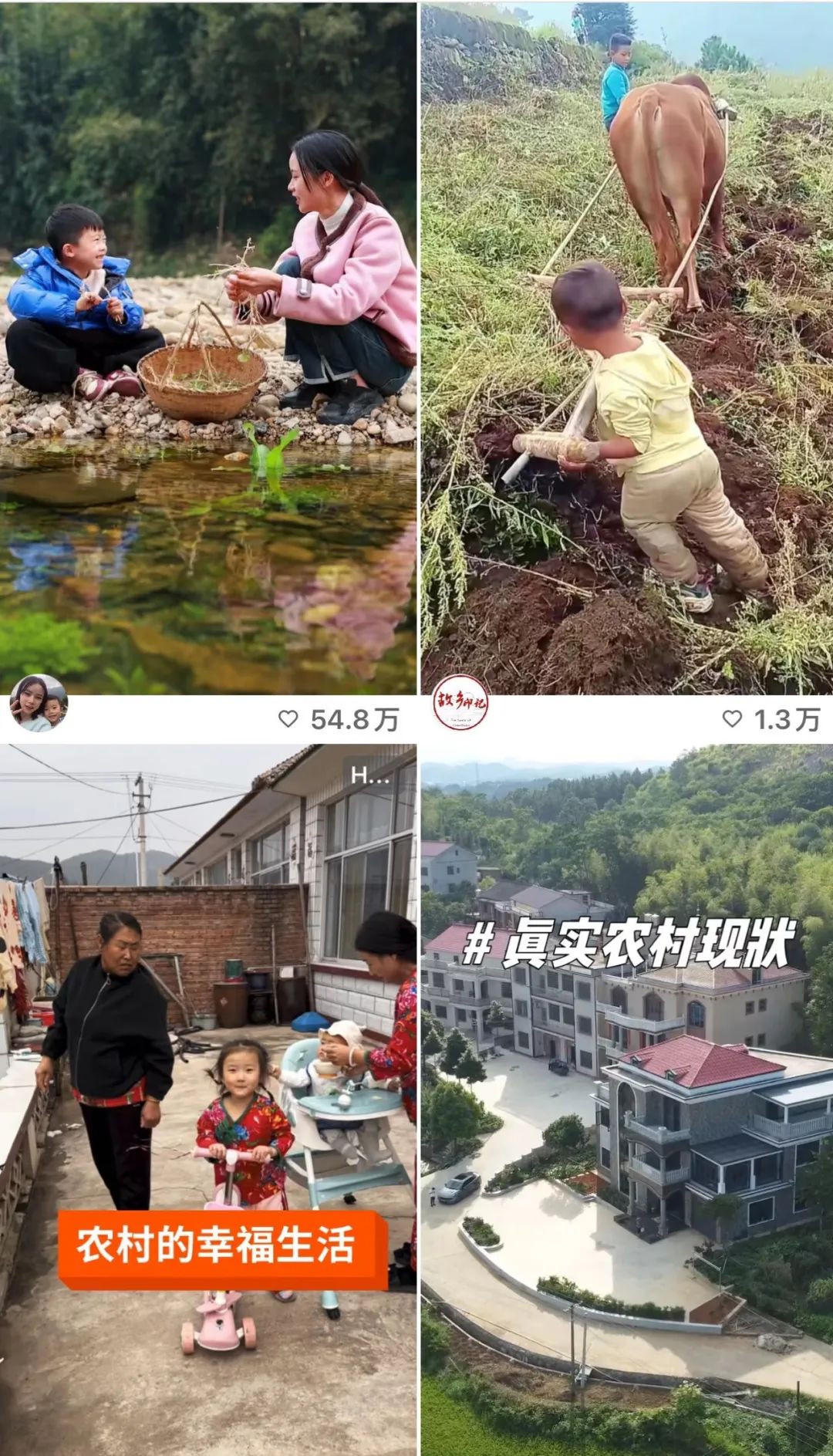Open the 故乡印记 author avatar
Image resolution: width=833 pixels, height=1456 pixels.
click(x=460, y=703)
